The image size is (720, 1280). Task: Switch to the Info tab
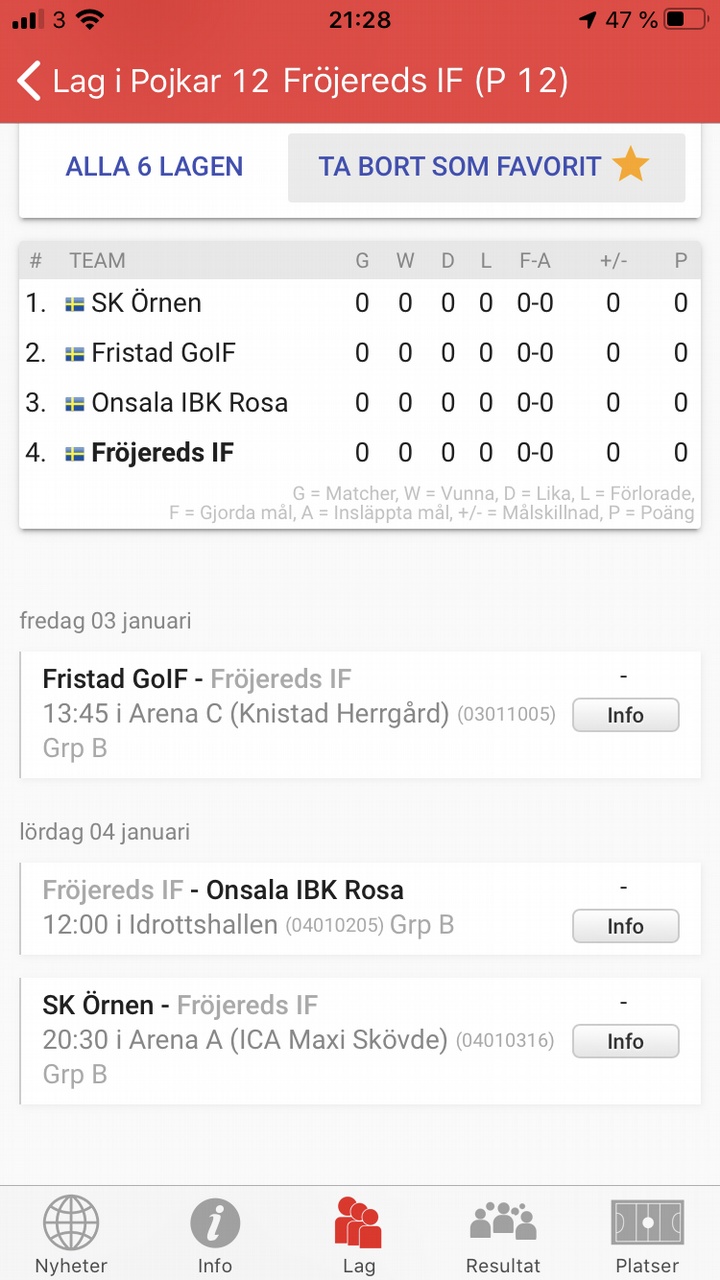click(x=215, y=1236)
